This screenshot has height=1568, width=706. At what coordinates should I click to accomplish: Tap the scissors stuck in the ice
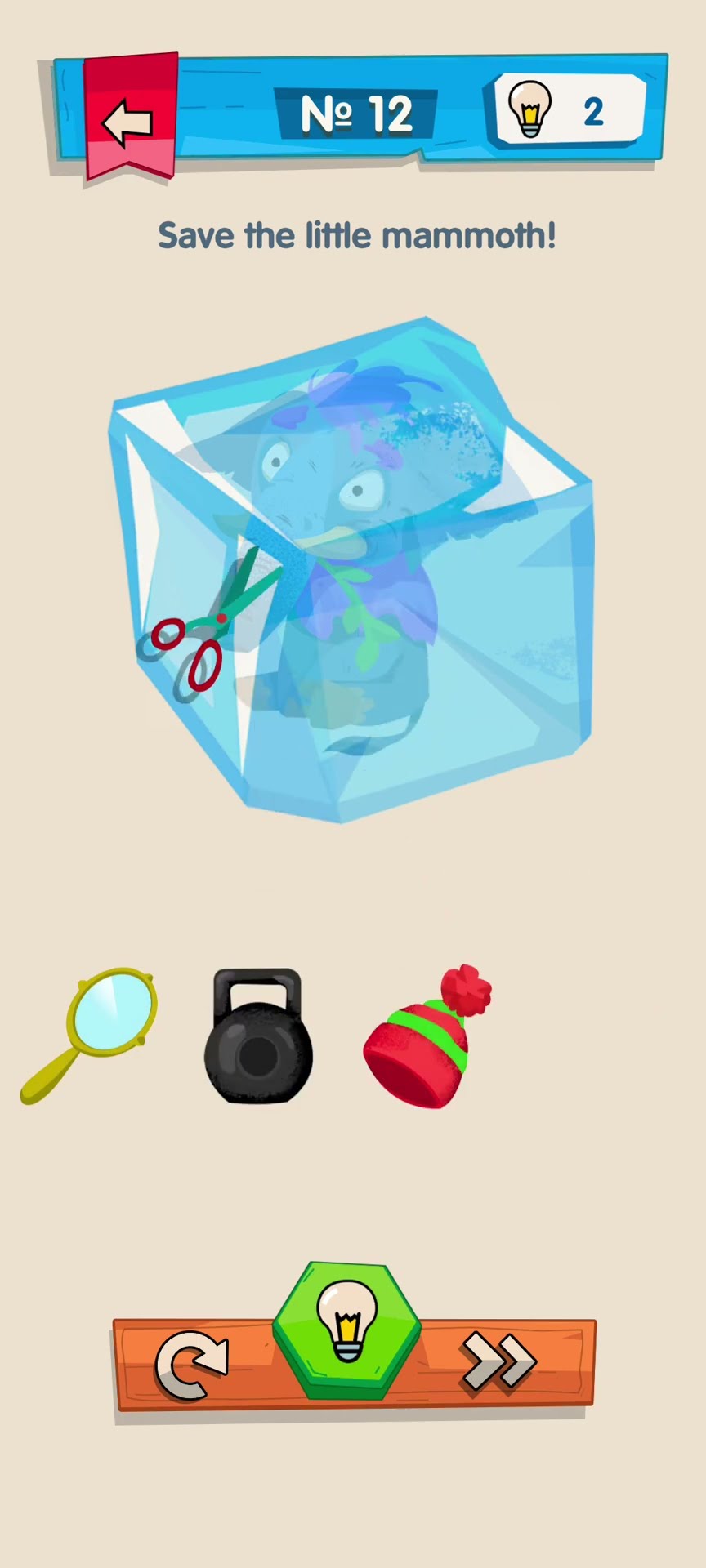pos(204,625)
